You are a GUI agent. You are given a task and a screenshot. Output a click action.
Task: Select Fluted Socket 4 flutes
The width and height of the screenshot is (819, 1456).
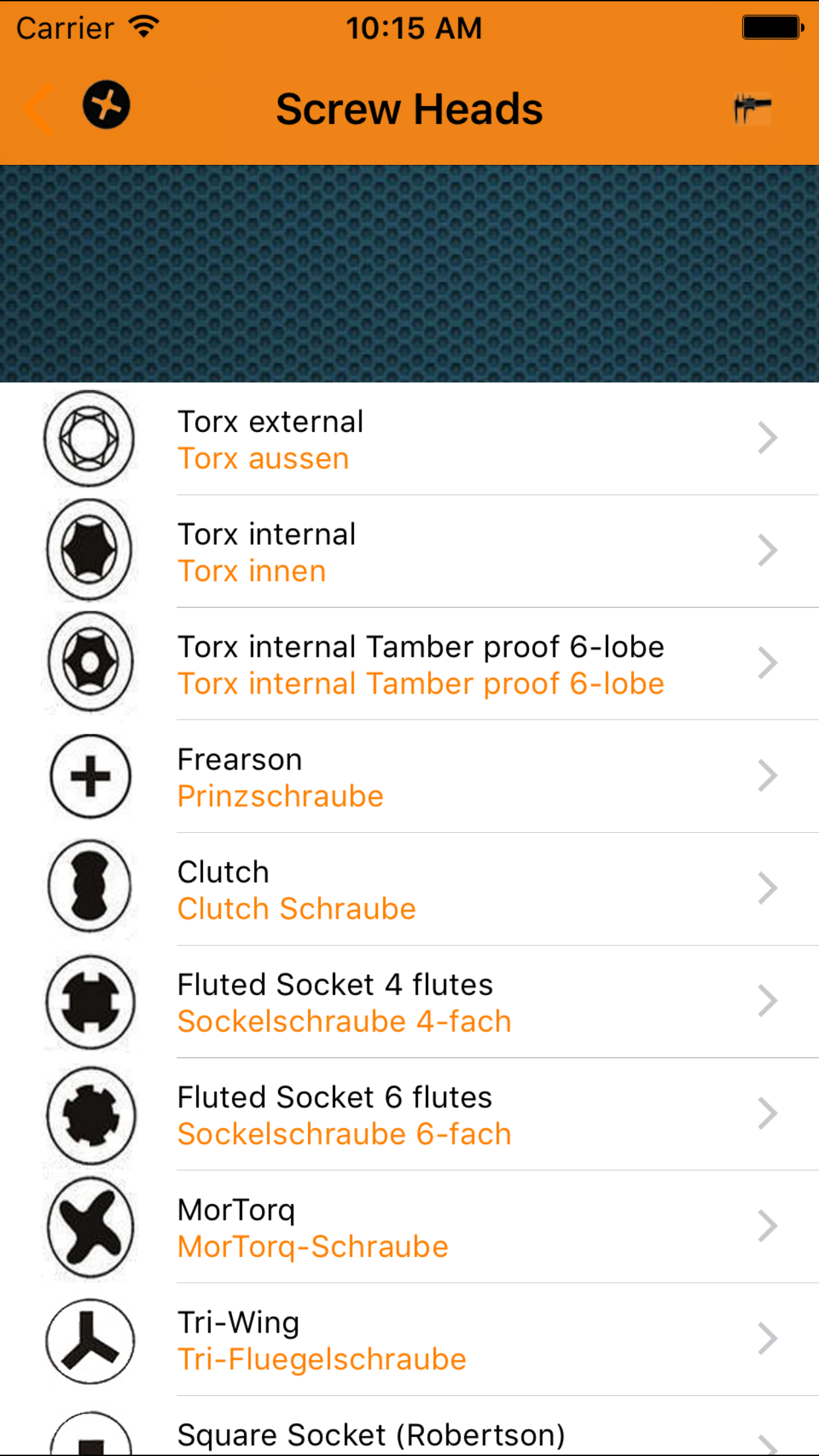(409, 1003)
